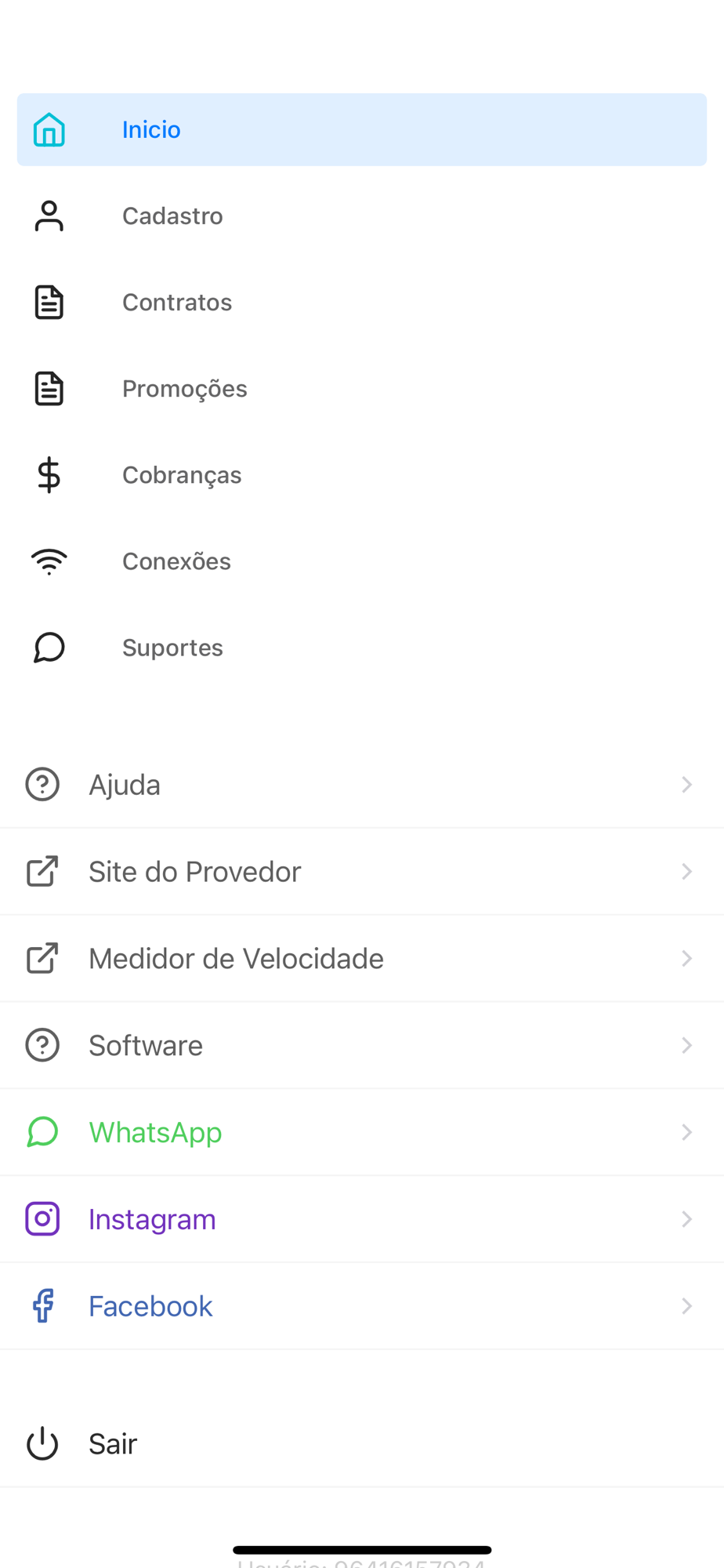Open the Ajuda help row
Viewport: 724px width, 1568px height.
tap(360, 785)
